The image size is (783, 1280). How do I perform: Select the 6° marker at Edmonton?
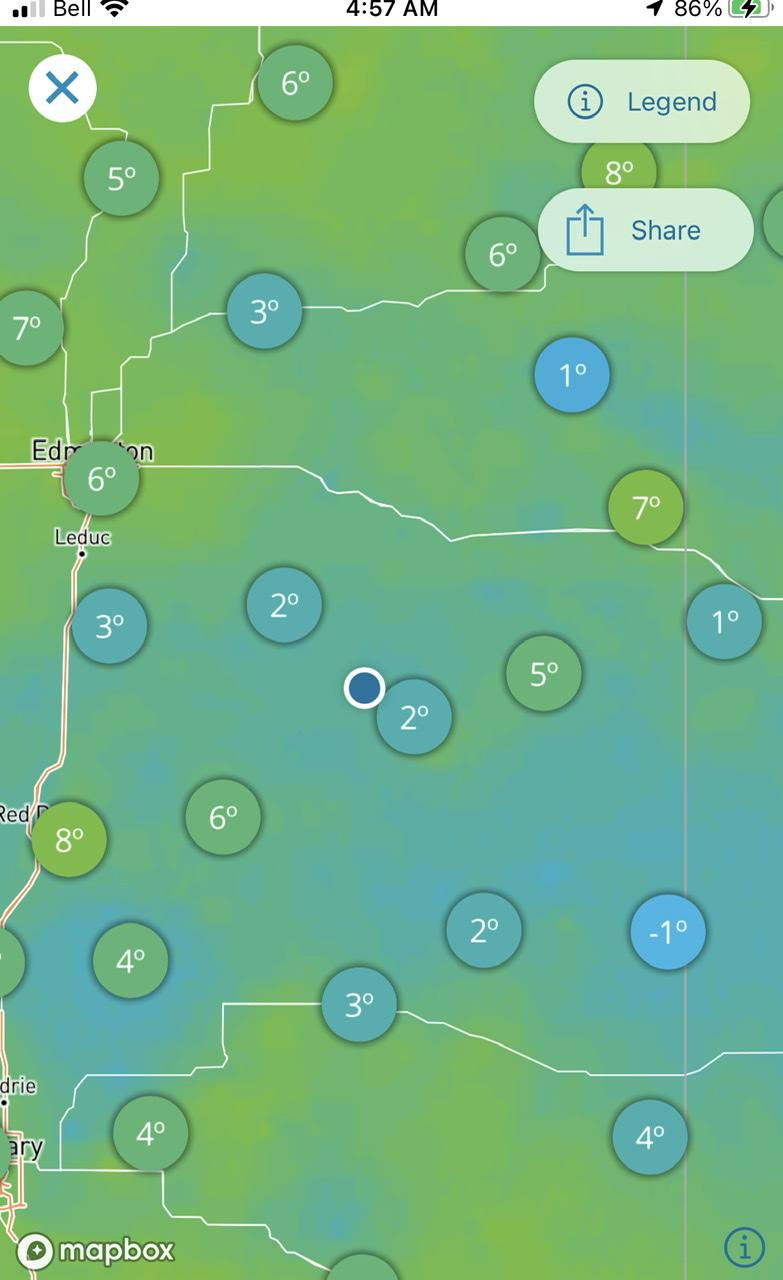coord(101,479)
